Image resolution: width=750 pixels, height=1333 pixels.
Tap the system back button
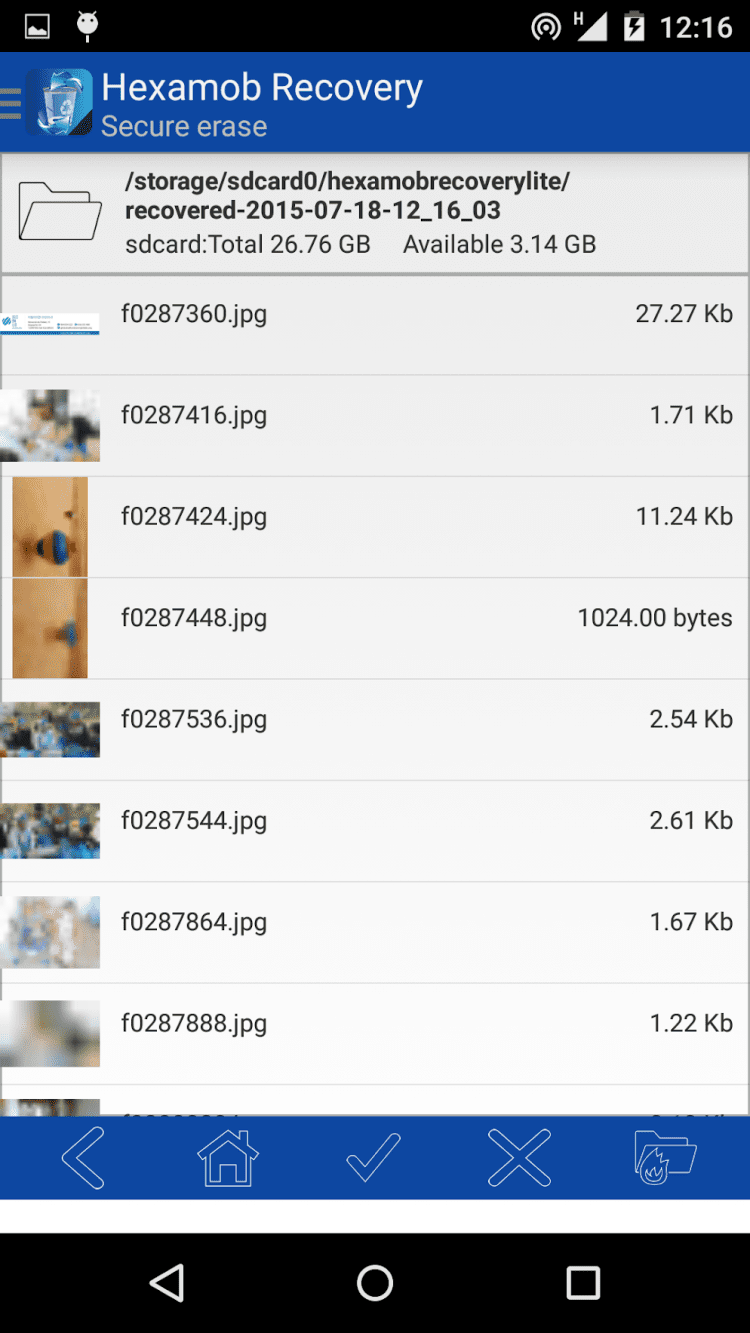tap(167, 1282)
